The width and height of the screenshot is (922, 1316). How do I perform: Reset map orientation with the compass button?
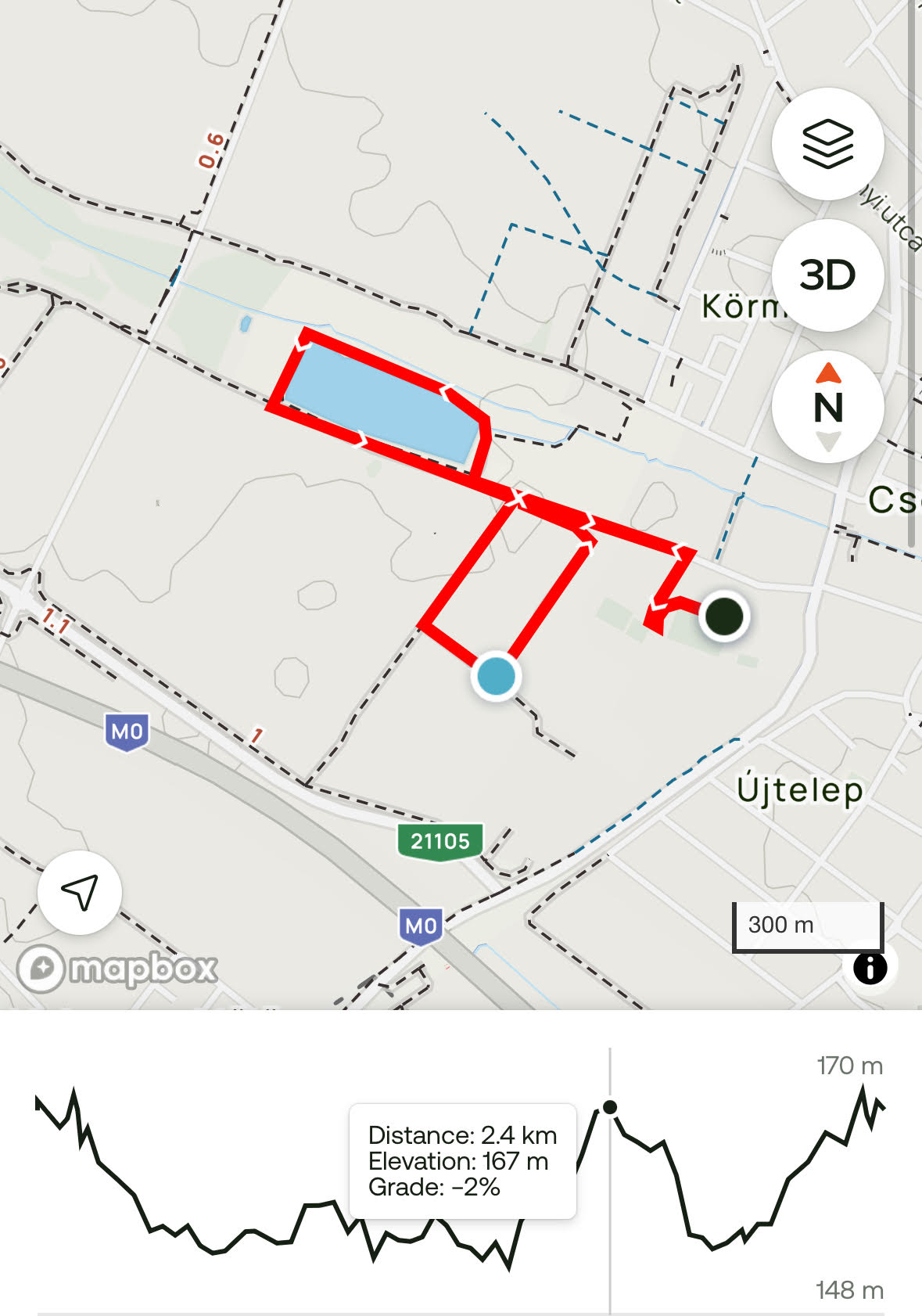[827, 407]
